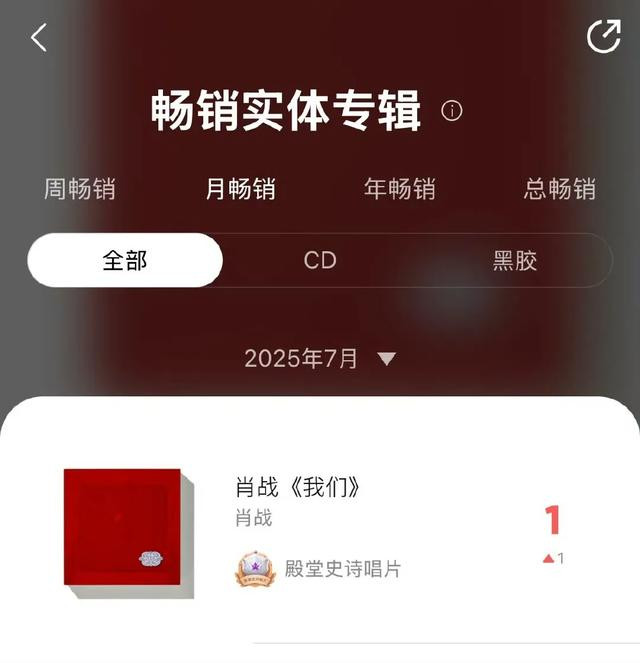Go back using the arrow icon
Viewport: 640px width, 663px height.
tap(39, 38)
